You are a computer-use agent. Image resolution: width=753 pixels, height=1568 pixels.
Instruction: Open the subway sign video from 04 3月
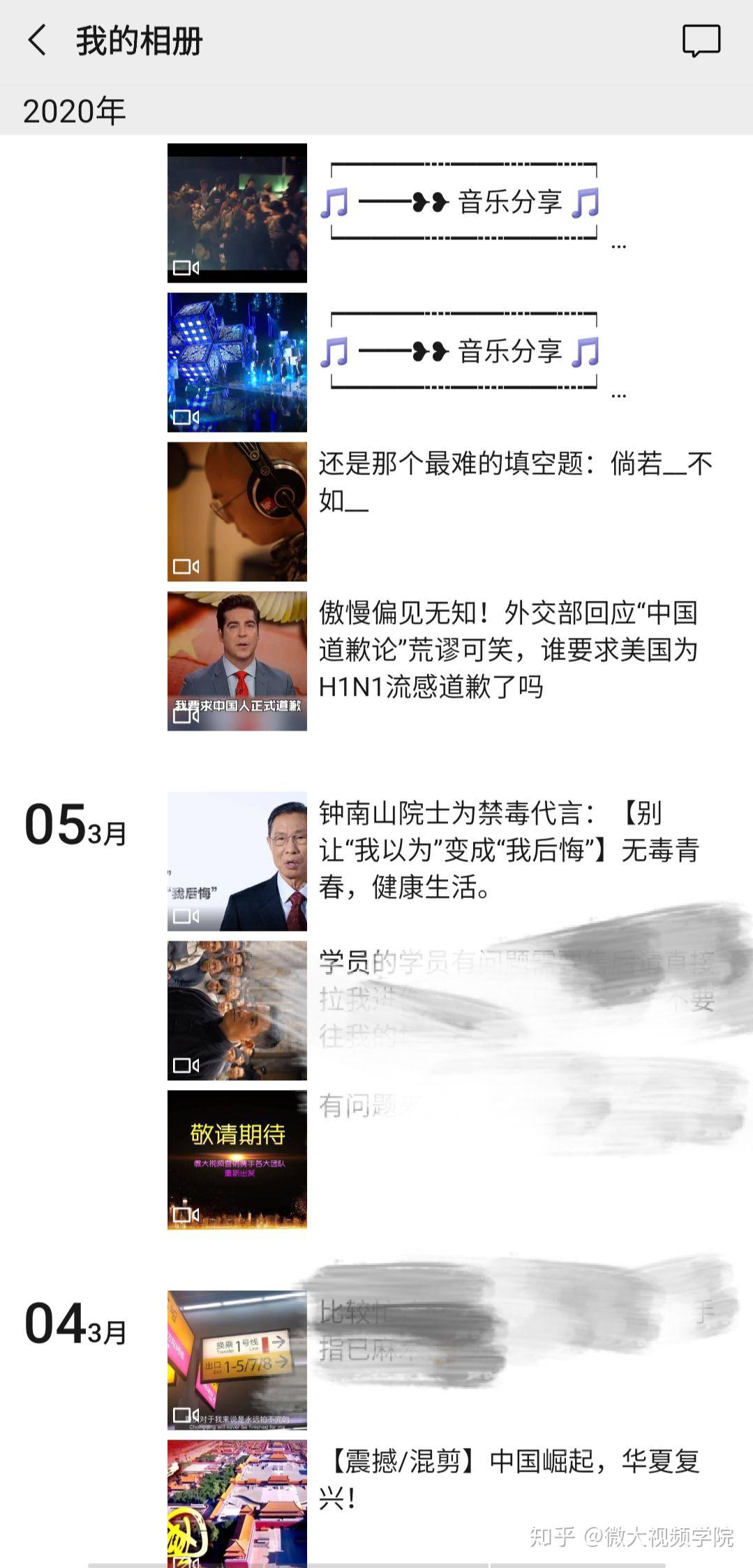237,1360
